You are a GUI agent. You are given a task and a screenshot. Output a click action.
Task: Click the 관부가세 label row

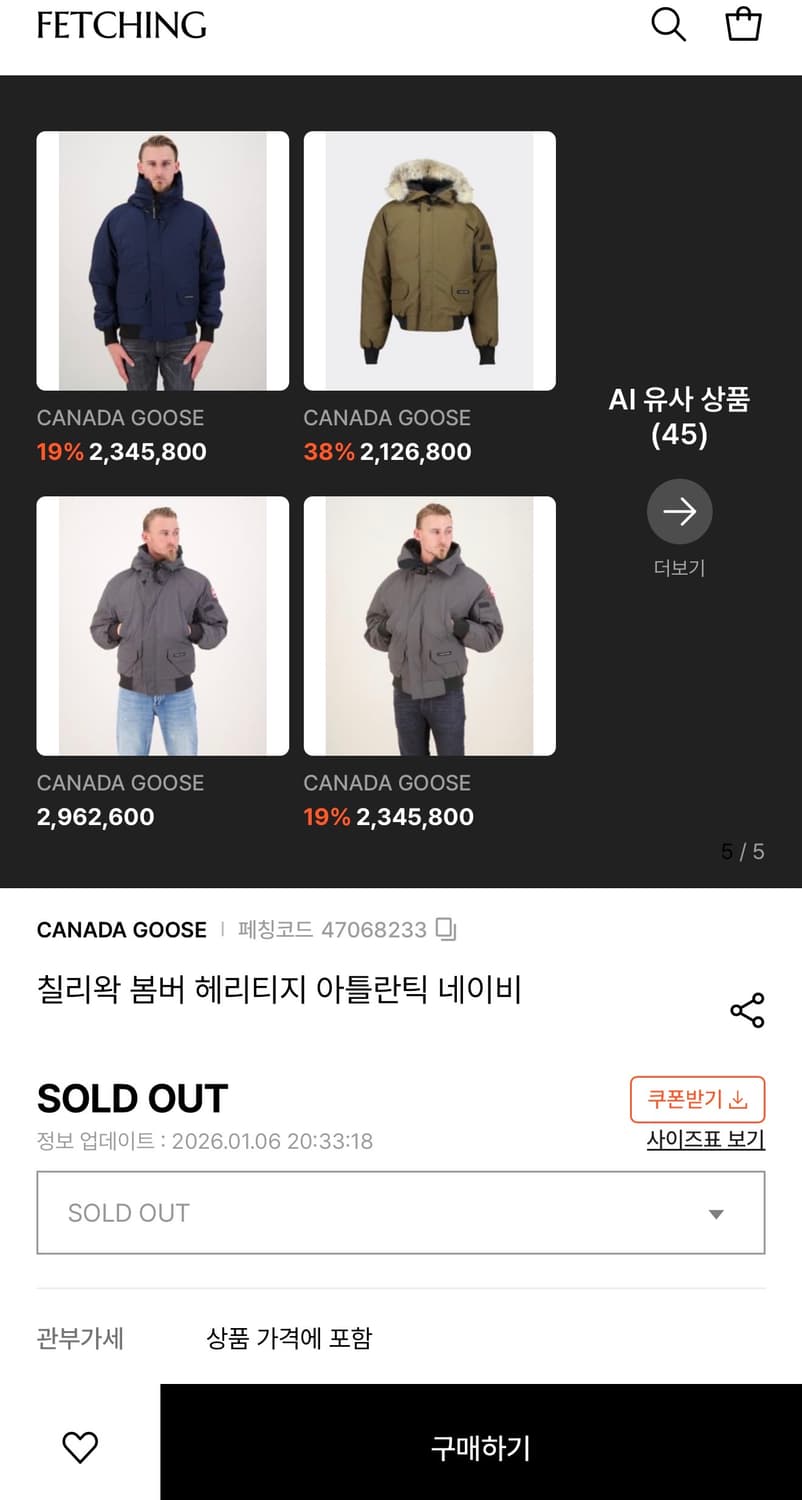pyautogui.click(x=80, y=1339)
